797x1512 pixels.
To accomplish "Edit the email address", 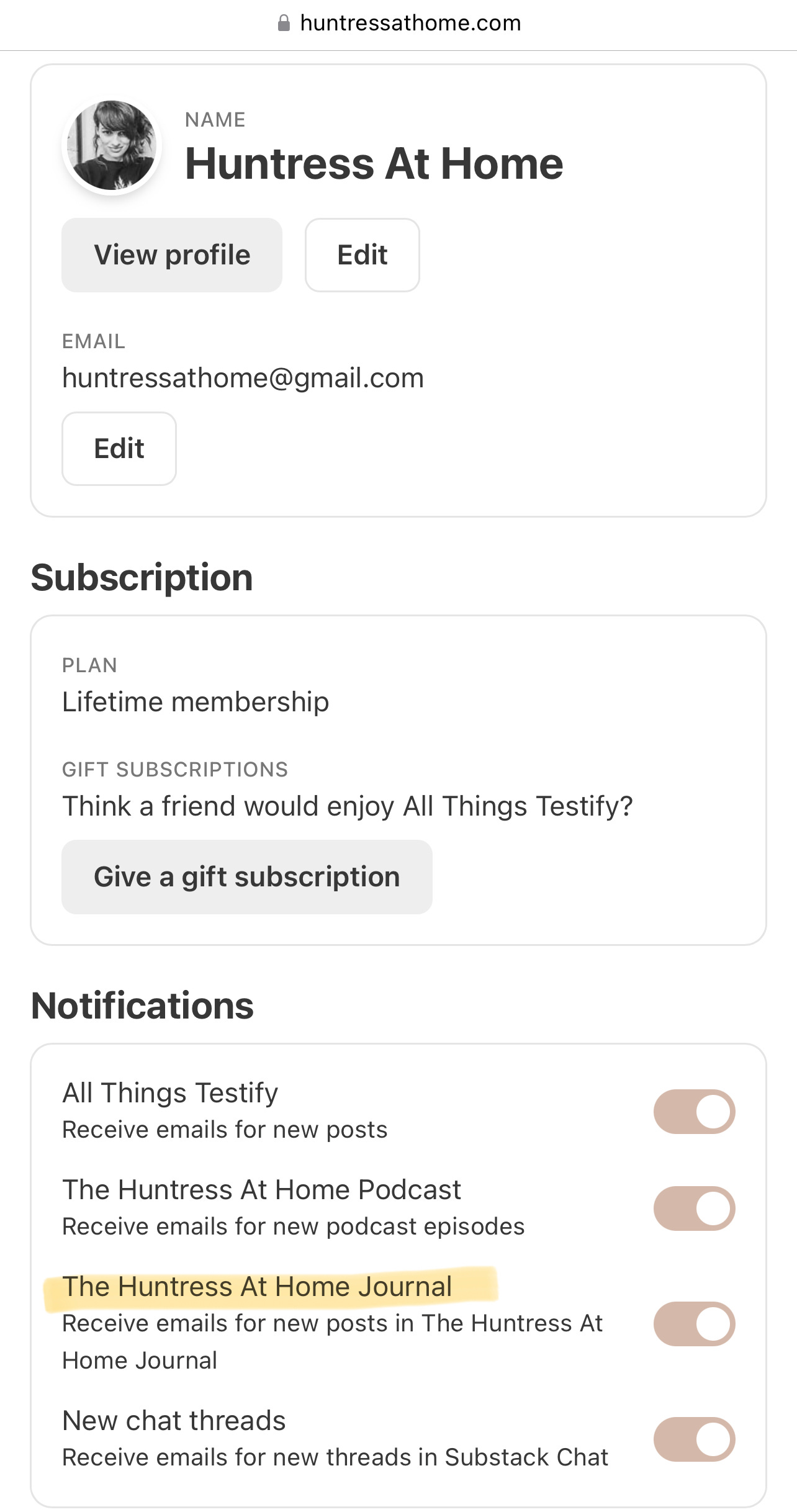I will (x=119, y=449).
